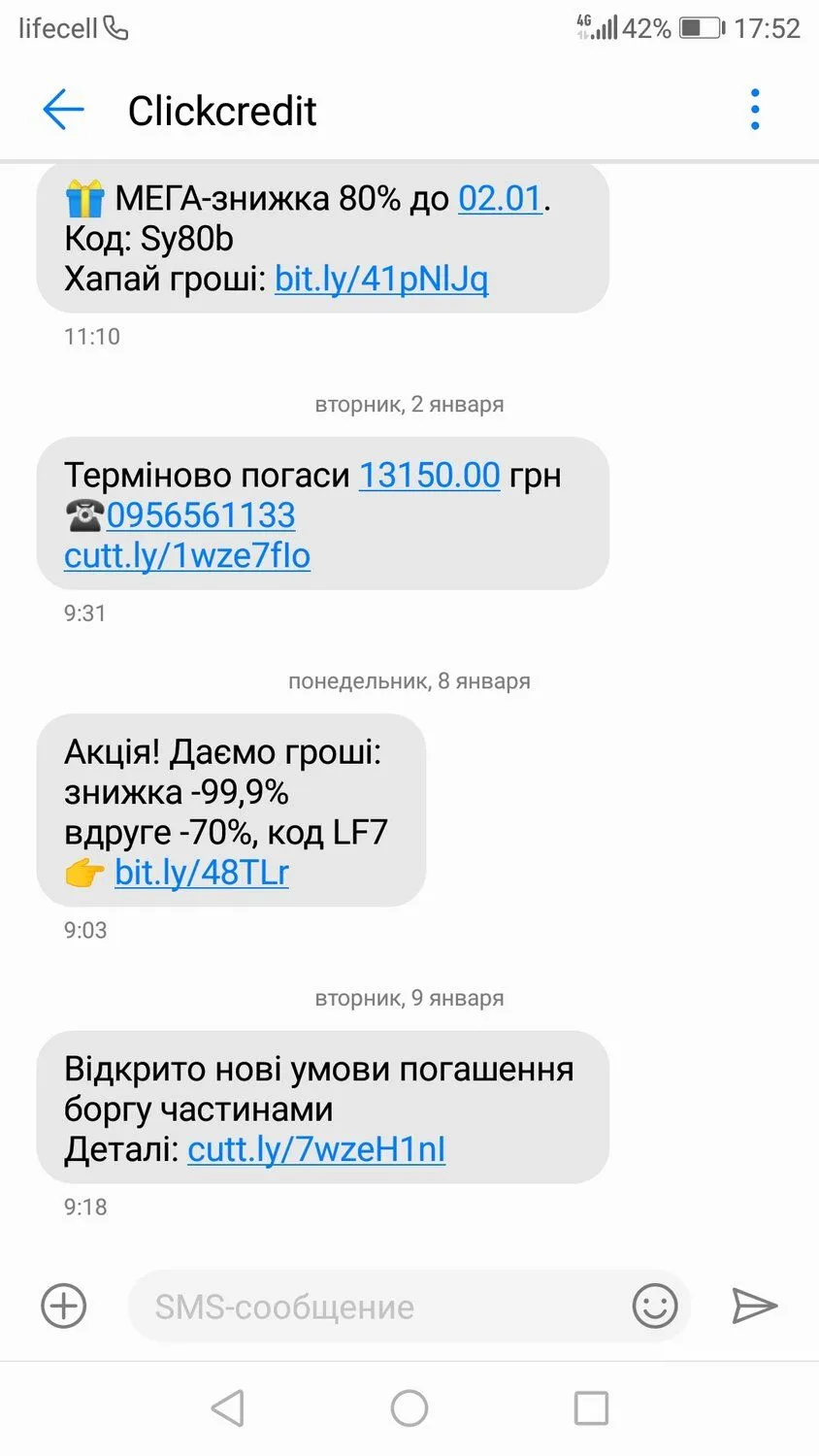Screen dimensions: 819x1456
Task: Tap the 02.01 date link
Action: coord(500,199)
